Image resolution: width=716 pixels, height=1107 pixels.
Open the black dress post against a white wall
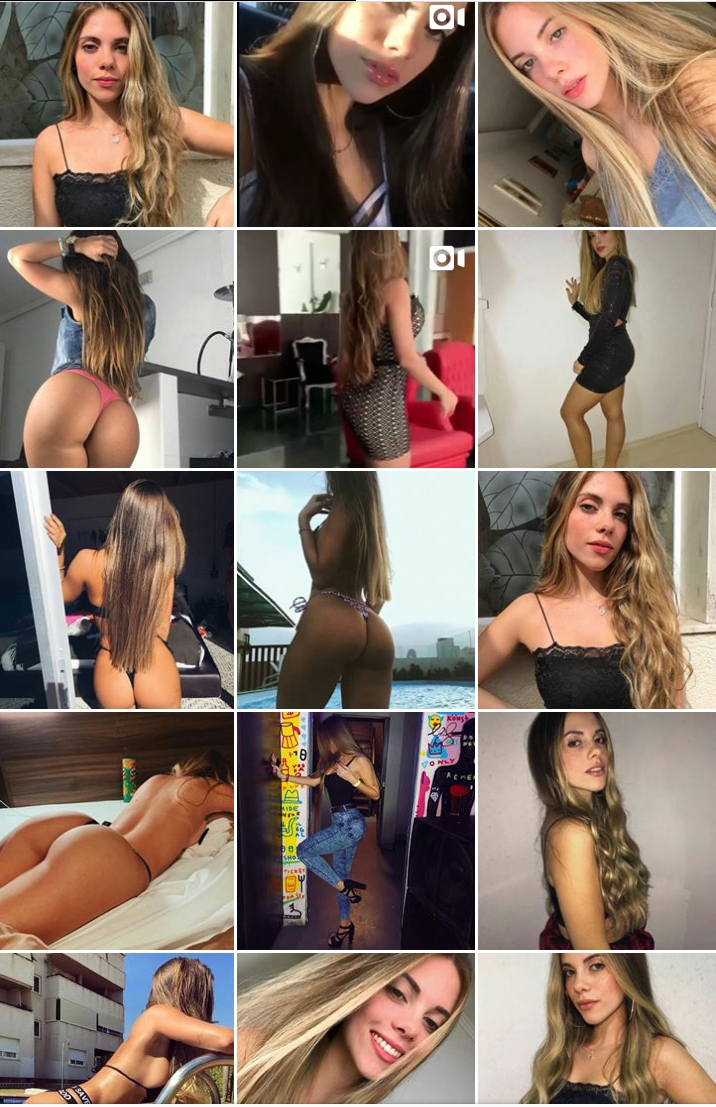pyautogui.click(x=596, y=349)
